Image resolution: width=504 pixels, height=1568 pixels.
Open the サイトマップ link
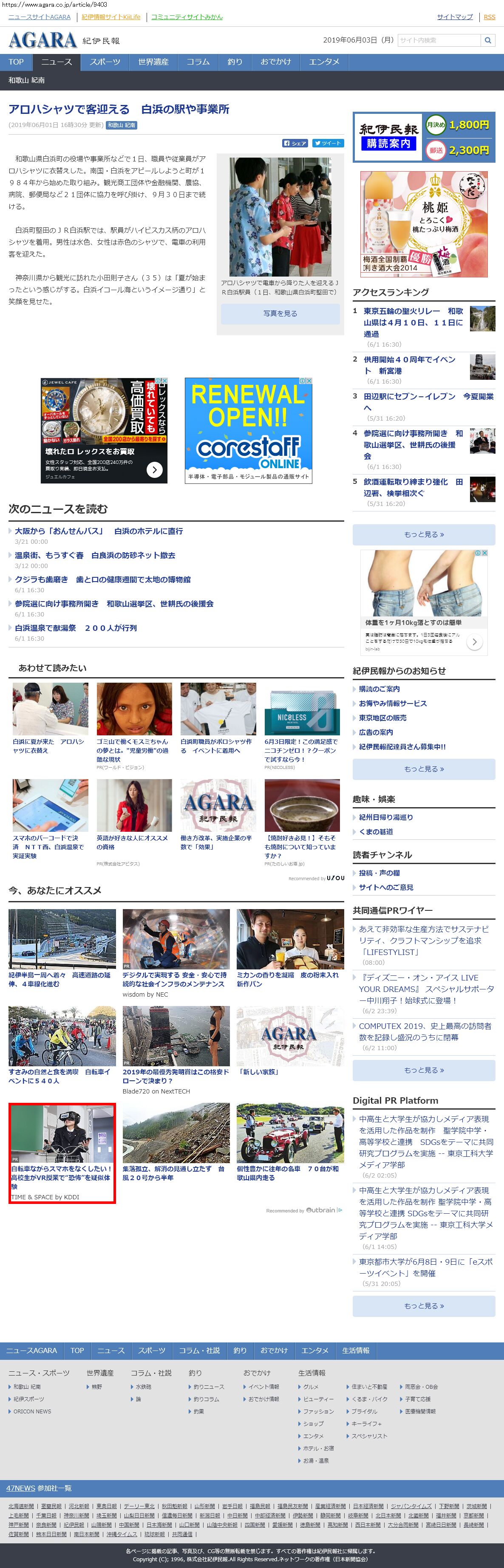[455, 17]
